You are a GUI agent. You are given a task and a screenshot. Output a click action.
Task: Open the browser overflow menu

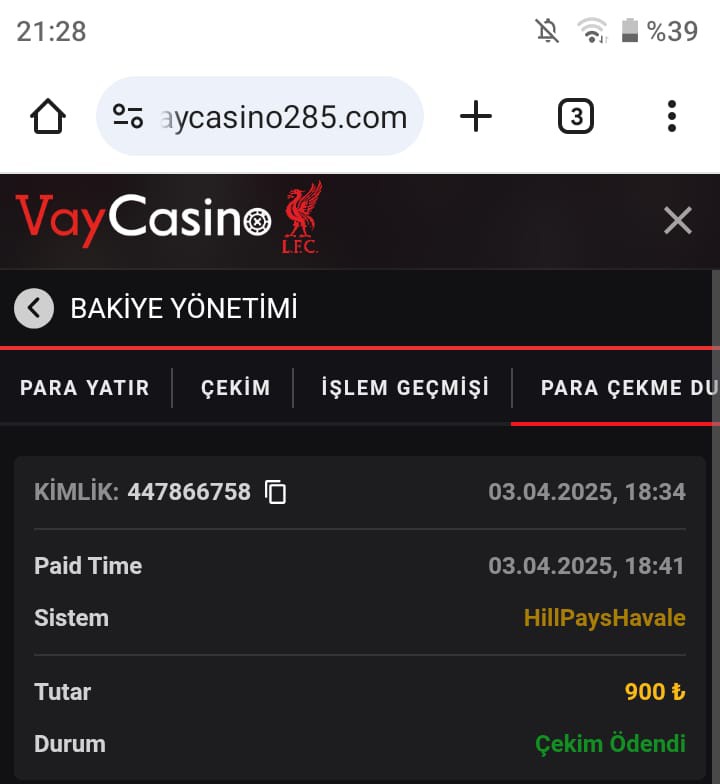[672, 118]
